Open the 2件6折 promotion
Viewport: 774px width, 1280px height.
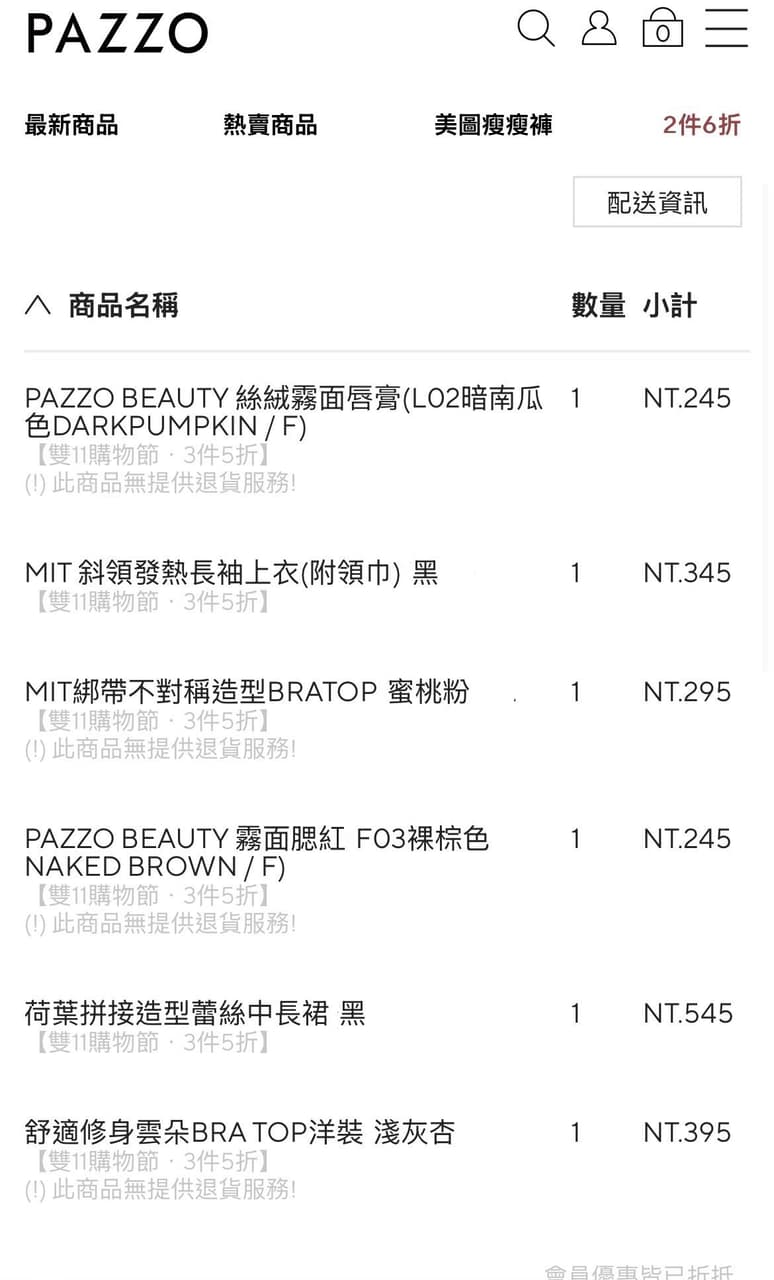(x=701, y=125)
